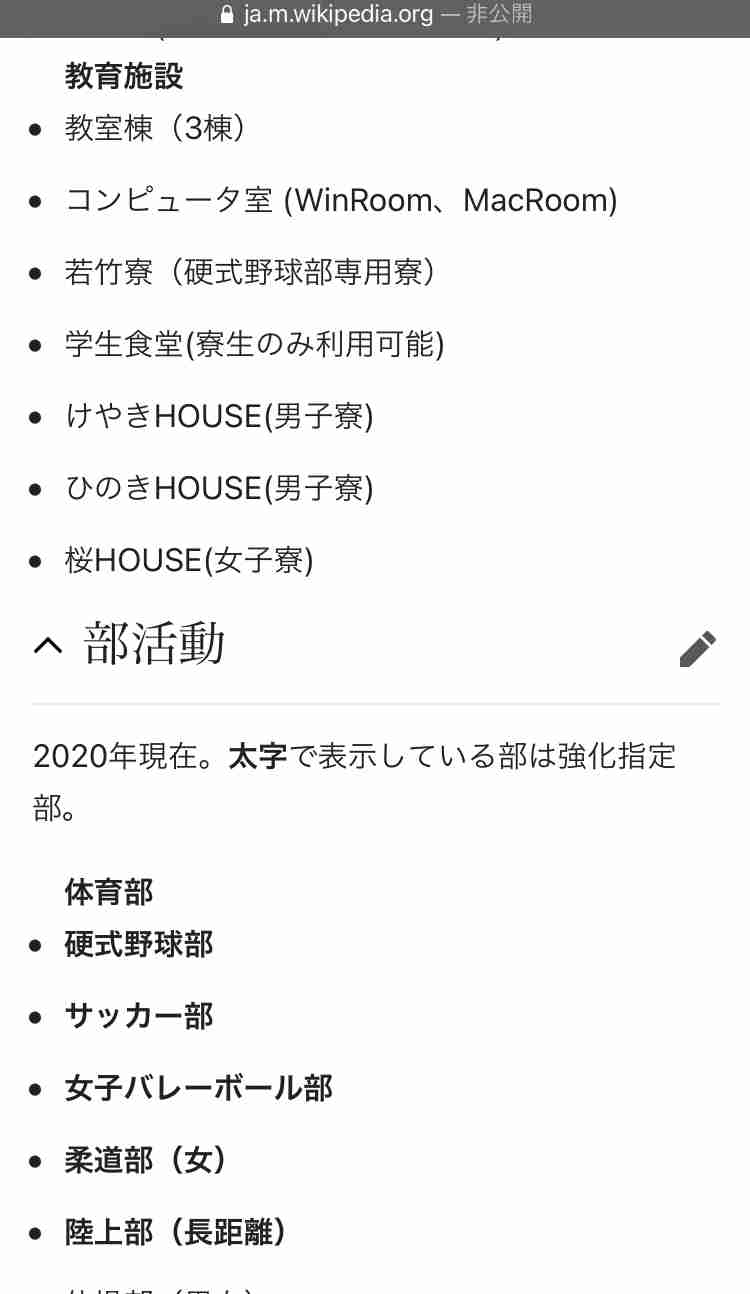Collapse the 部活動 section
Image resolution: width=750 pixels, height=1294 pixels.
(47, 646)
